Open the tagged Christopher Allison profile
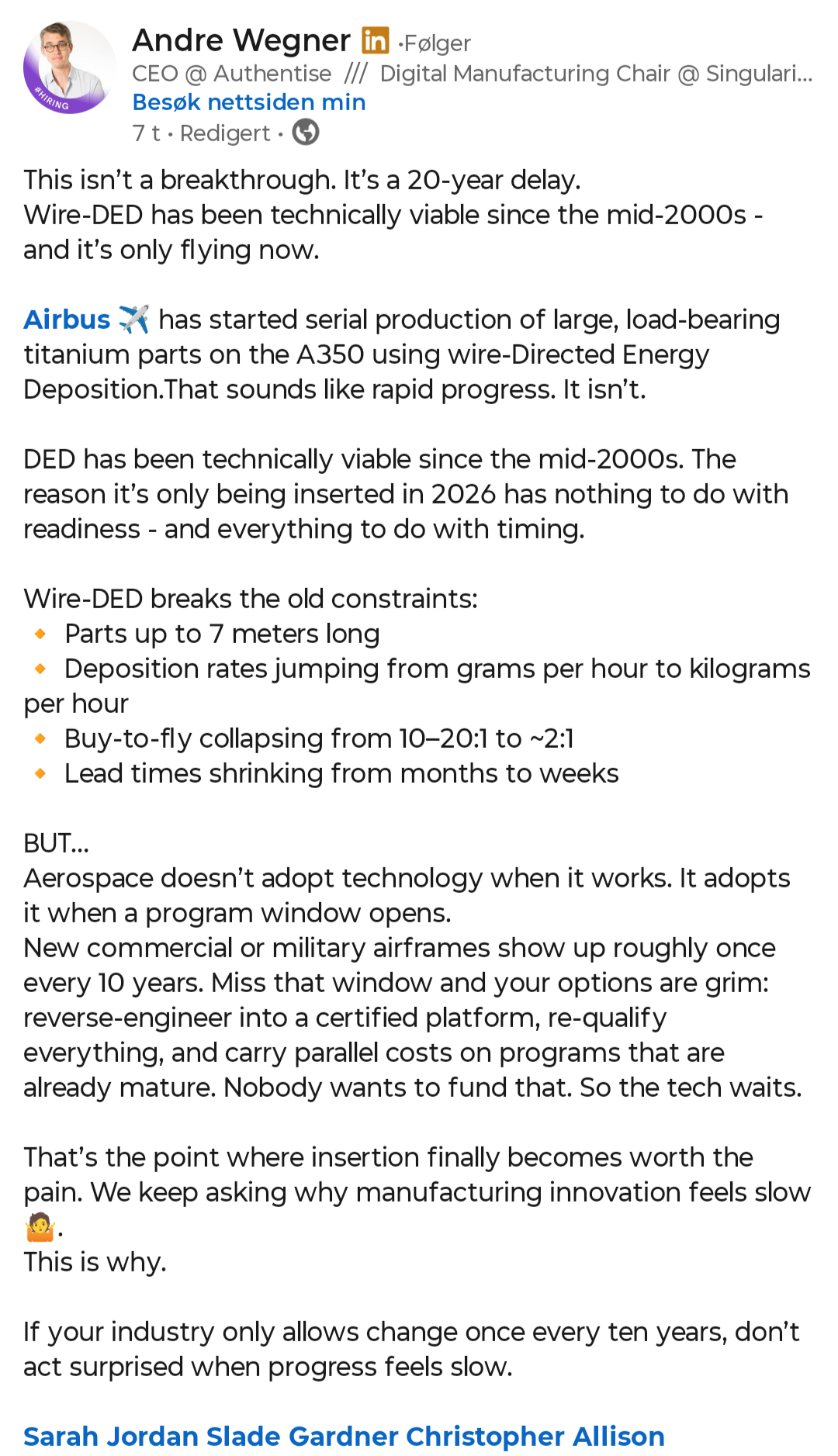The height and width of the screenshot is (1456, 838). pos(535,1436)
